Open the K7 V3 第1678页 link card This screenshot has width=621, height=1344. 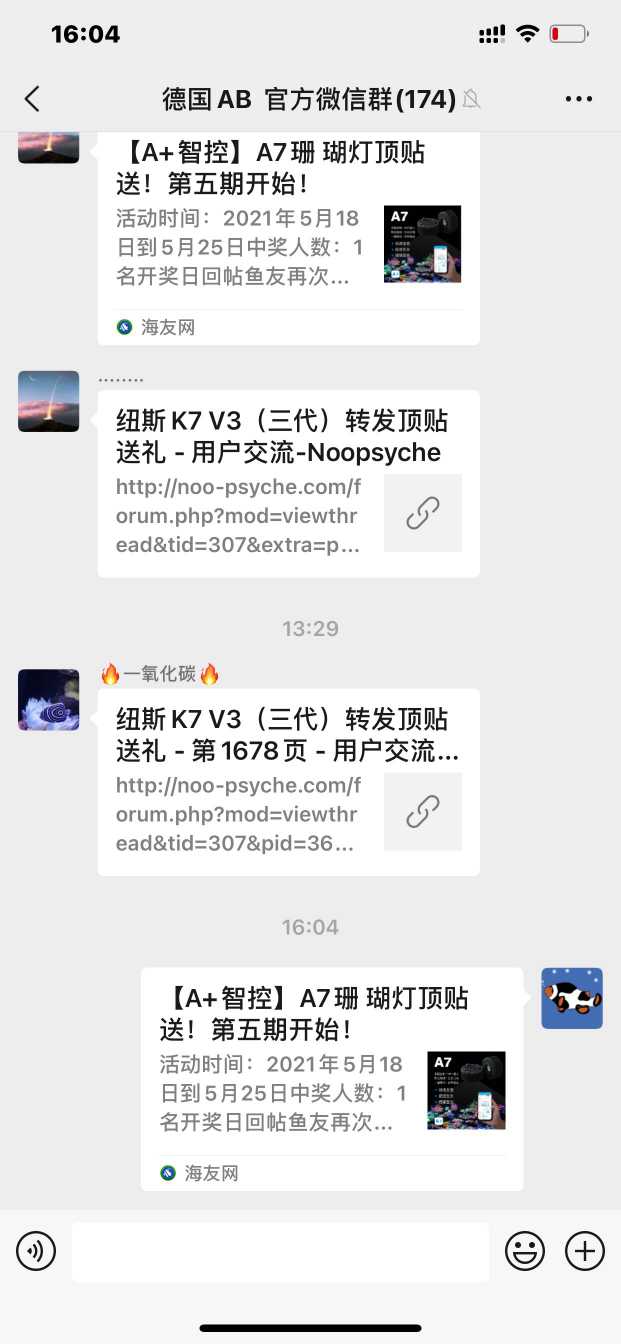click(x=288, y=782)
